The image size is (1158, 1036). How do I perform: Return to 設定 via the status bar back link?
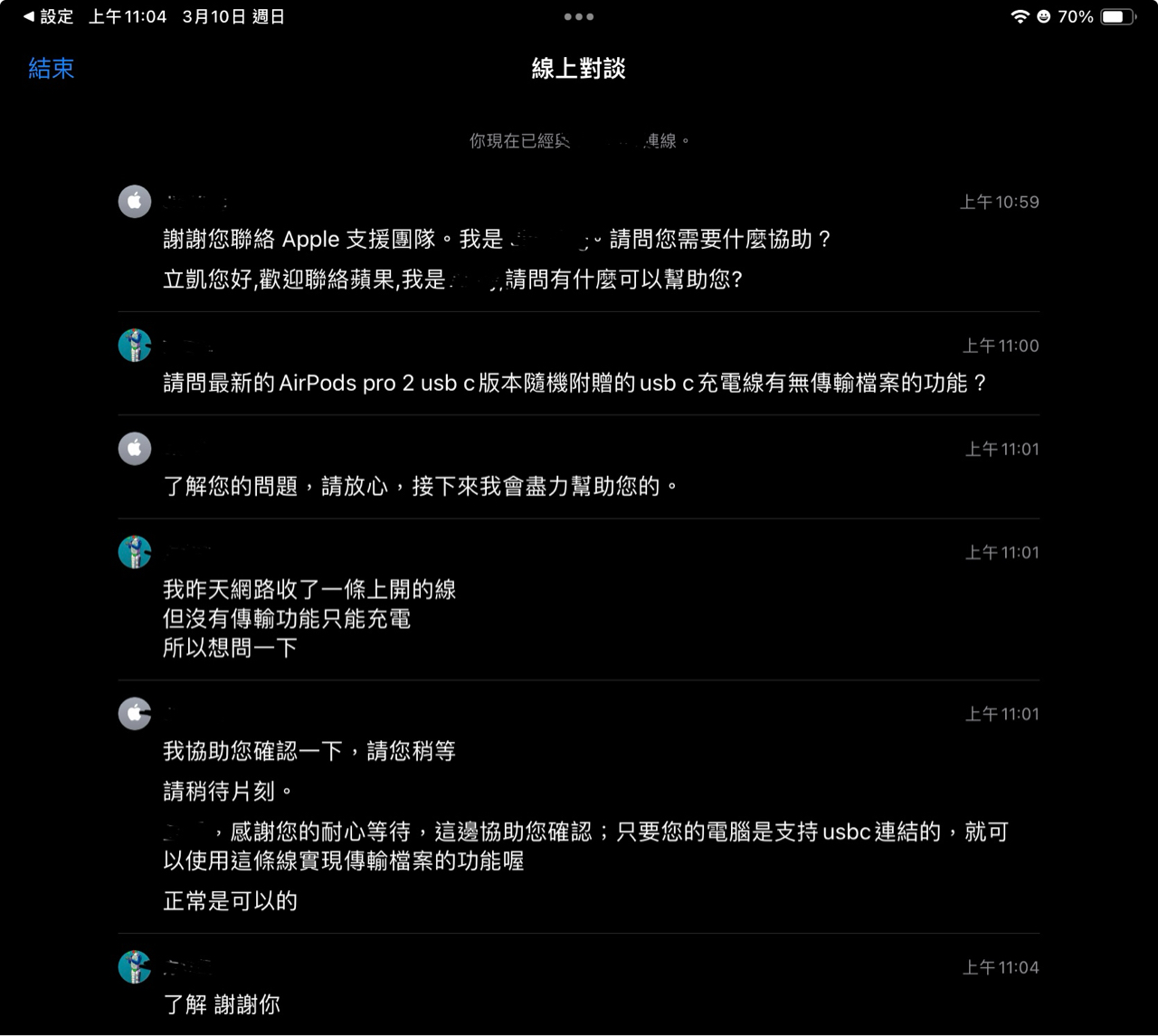pos(48,16)
